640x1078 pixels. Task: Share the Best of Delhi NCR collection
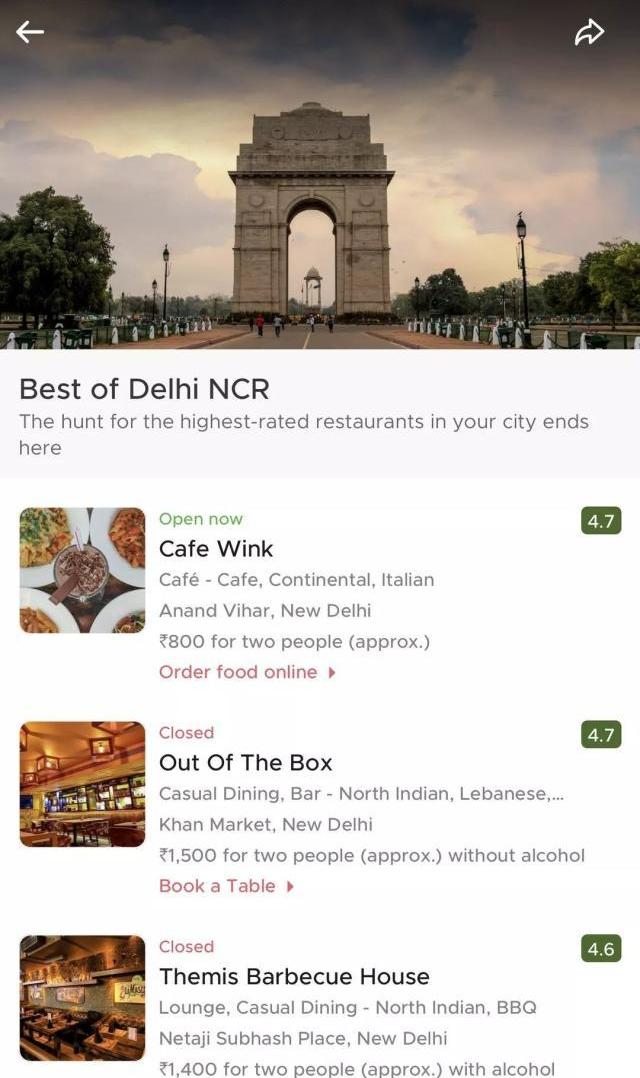[589, 33]
